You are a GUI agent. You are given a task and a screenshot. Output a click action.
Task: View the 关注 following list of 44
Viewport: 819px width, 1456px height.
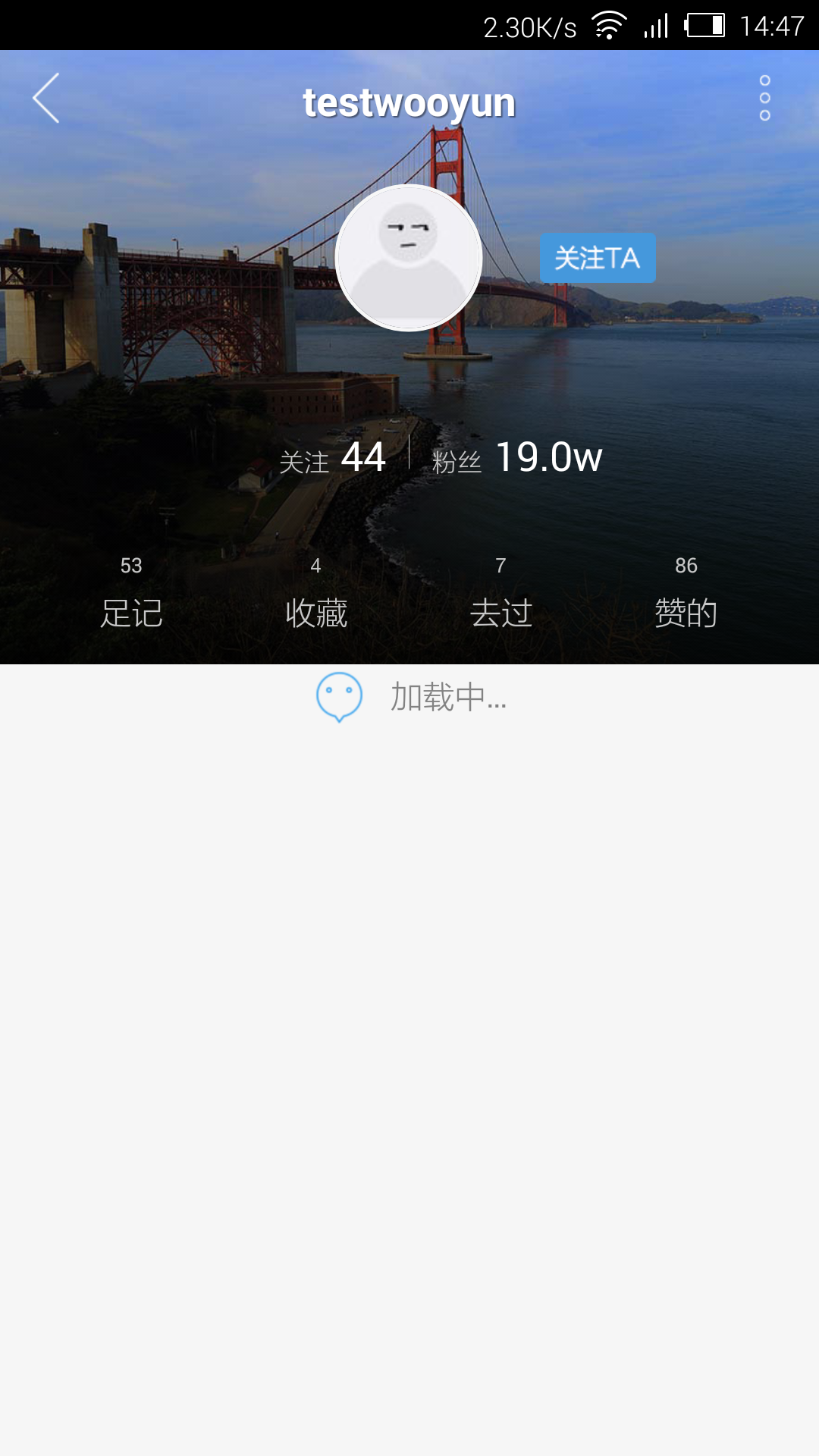click(333, 457)
